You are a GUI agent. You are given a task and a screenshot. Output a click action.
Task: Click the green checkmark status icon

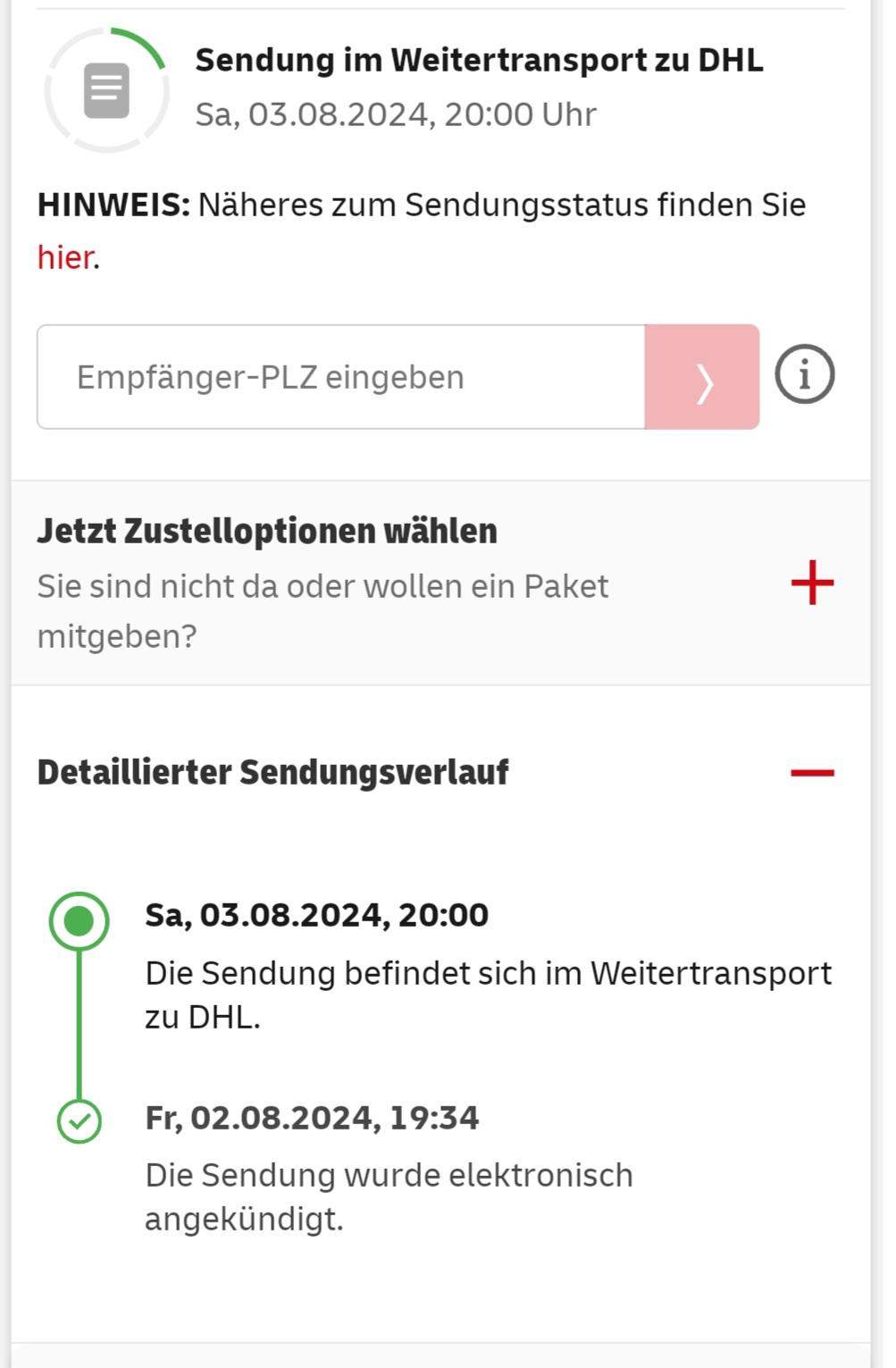[x=80, y=1119]
